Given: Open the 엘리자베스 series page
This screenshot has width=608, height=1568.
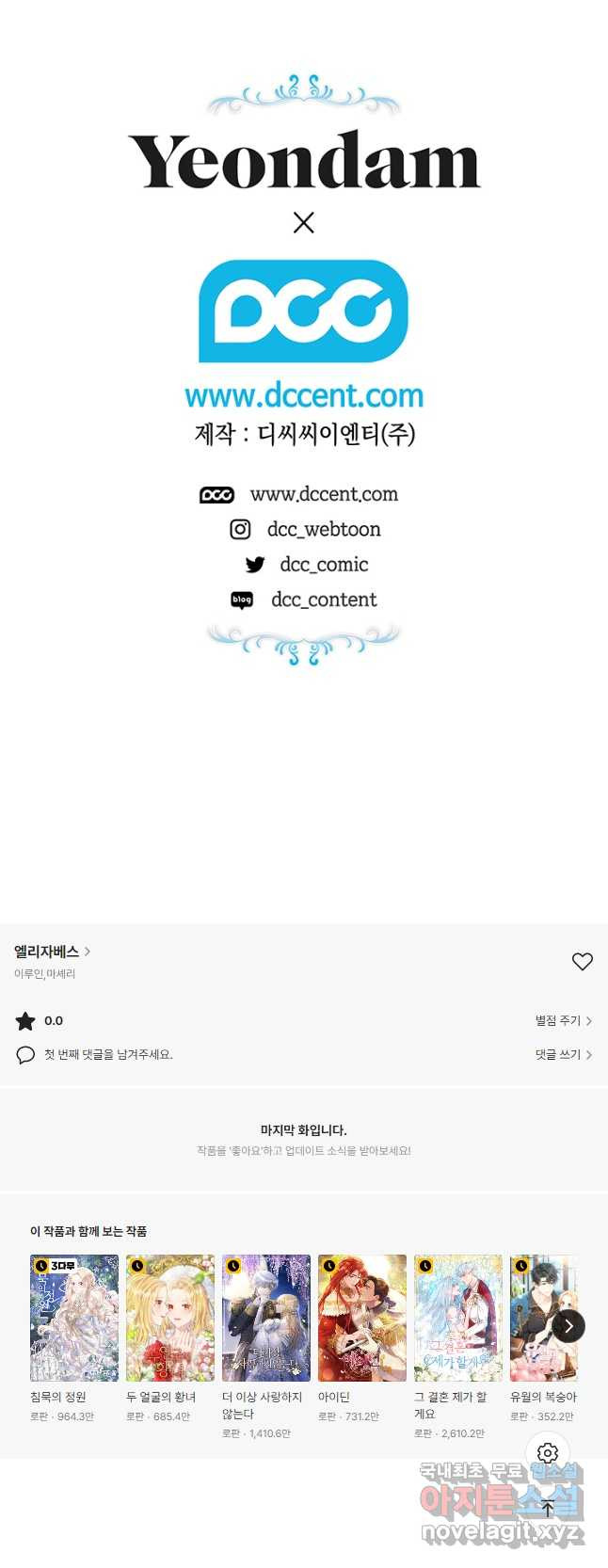Looking at the screenshot, I should click(x=52, y=952).
